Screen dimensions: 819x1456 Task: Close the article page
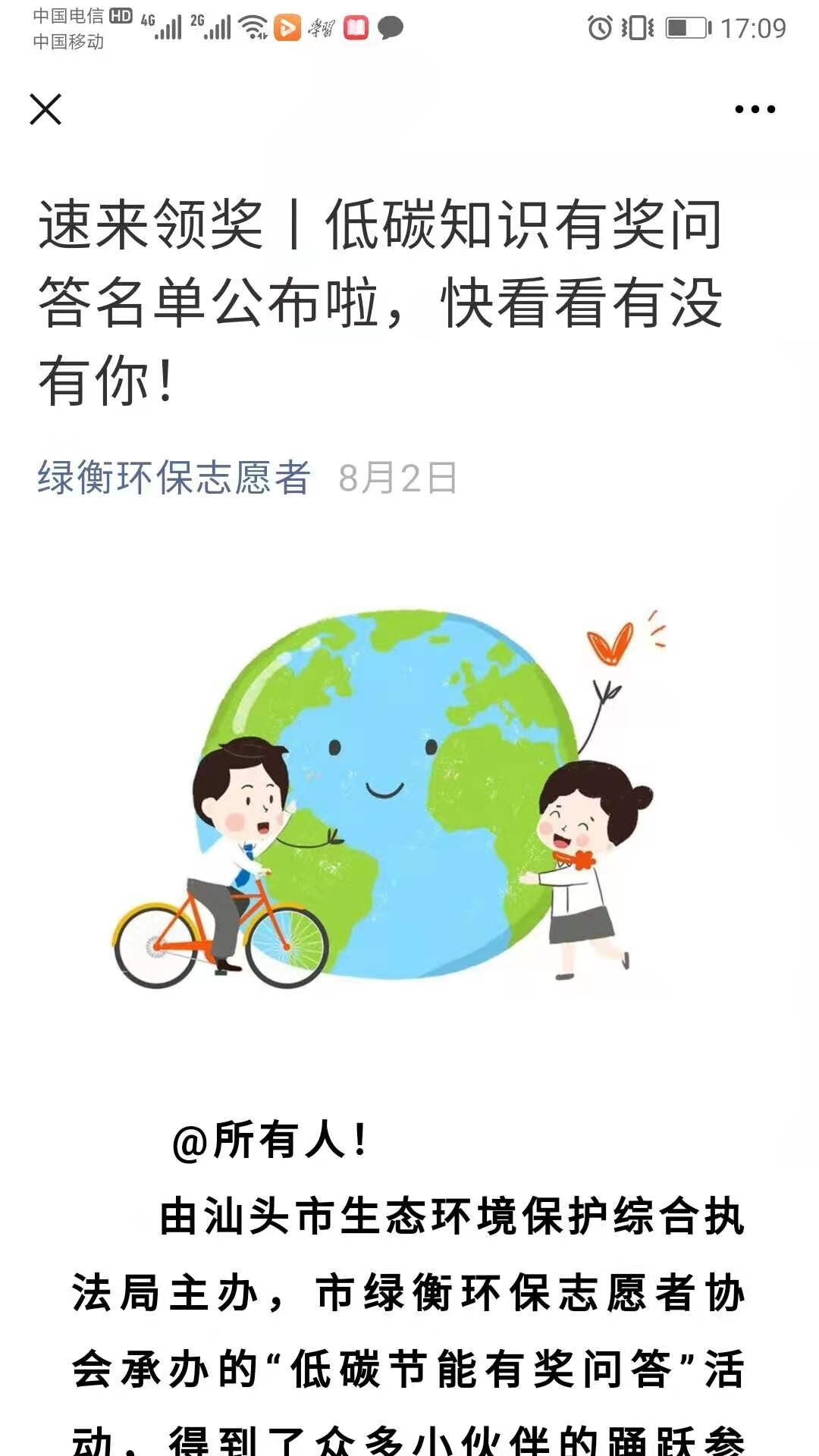click(45, 109)
